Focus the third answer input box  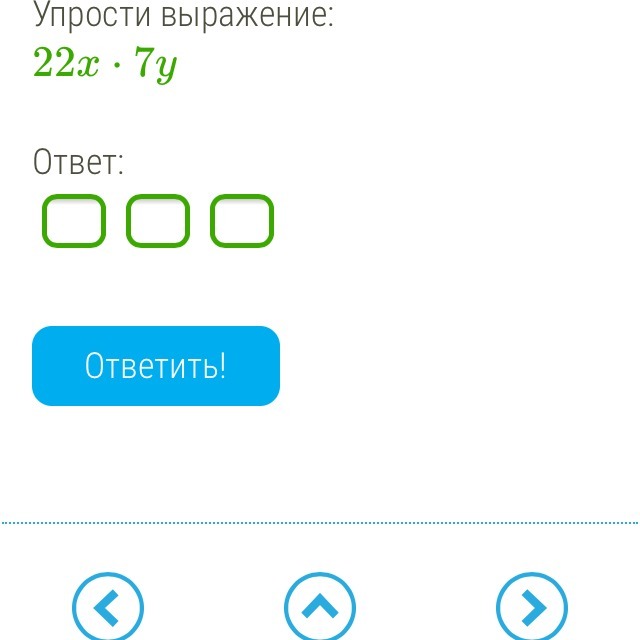point(242,221)
